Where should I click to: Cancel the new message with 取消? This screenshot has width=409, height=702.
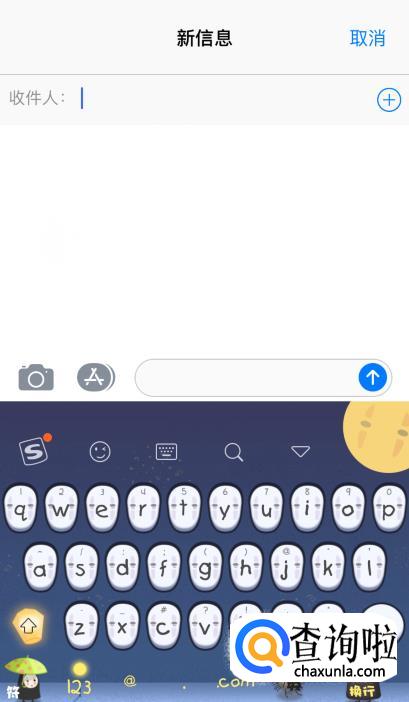tap(367, 38)
